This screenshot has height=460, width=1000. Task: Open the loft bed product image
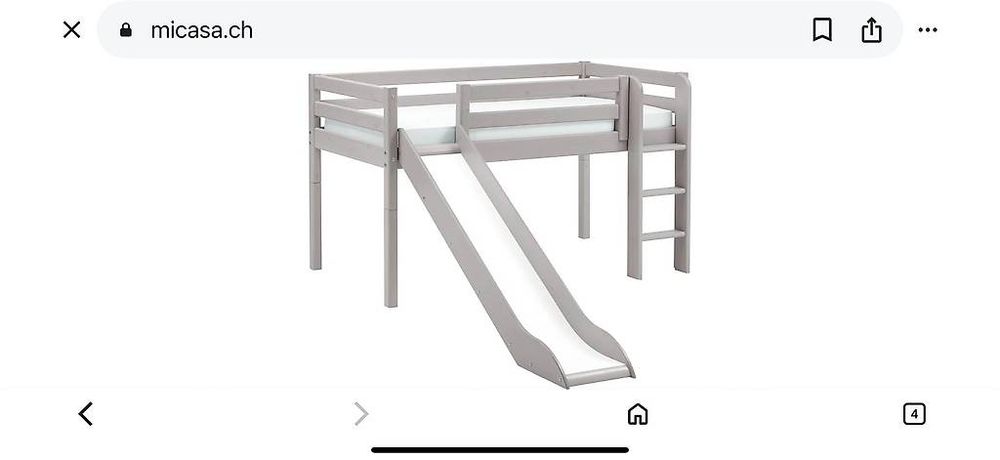coord(500,224)
